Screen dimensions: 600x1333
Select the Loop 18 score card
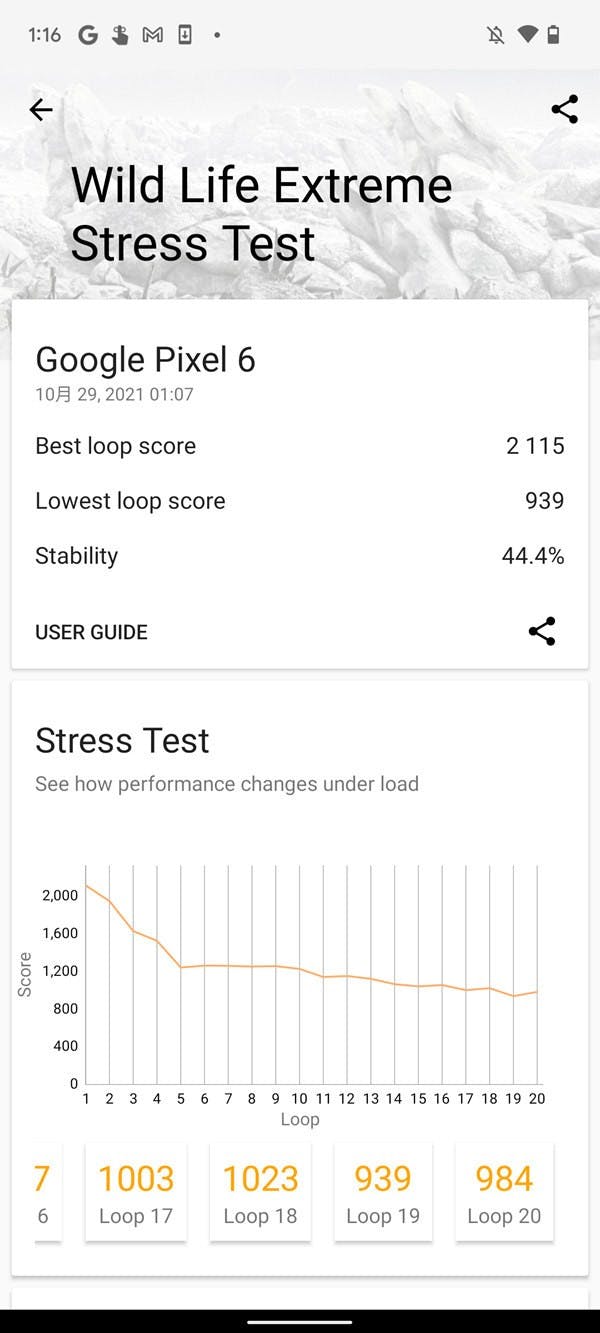click(260, 1193)
